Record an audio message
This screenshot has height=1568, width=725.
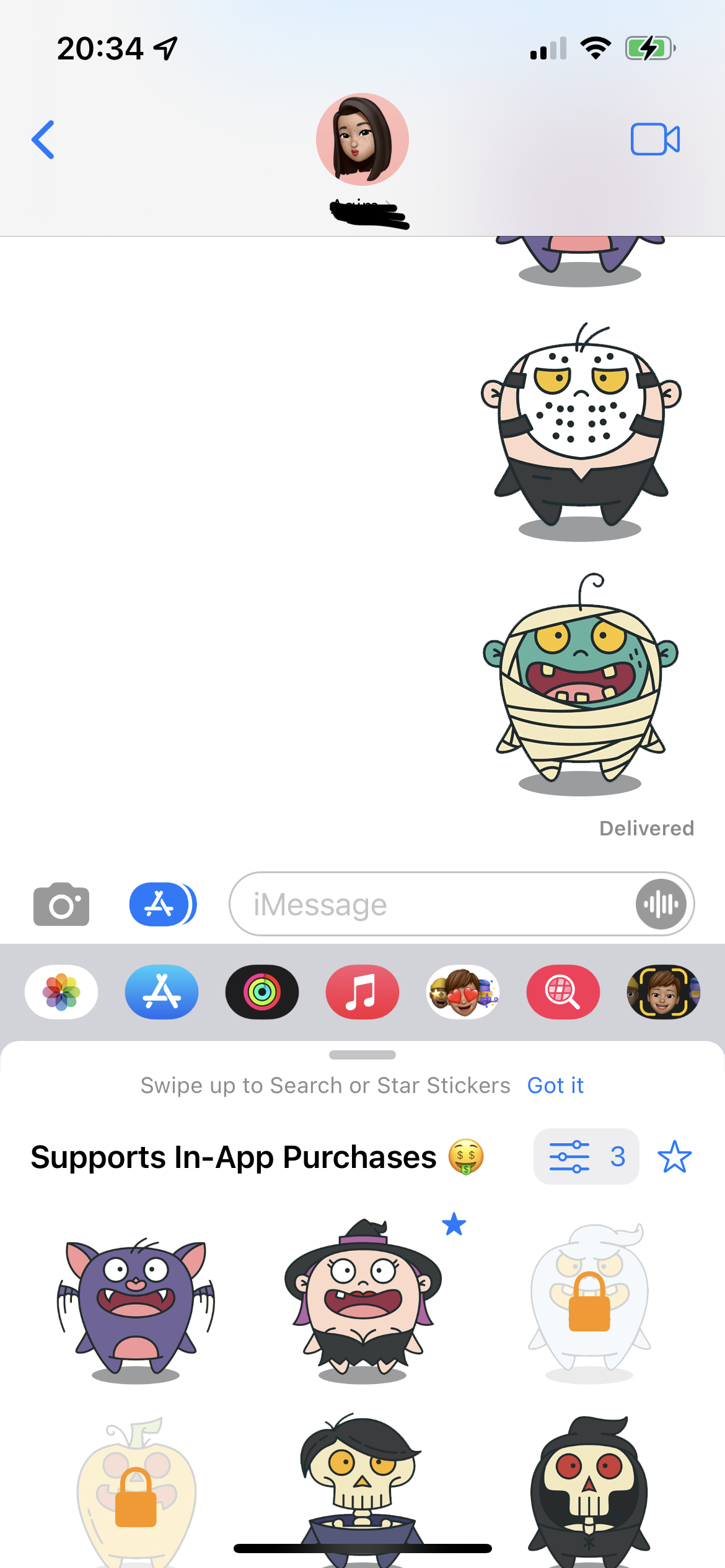[661, 904]
